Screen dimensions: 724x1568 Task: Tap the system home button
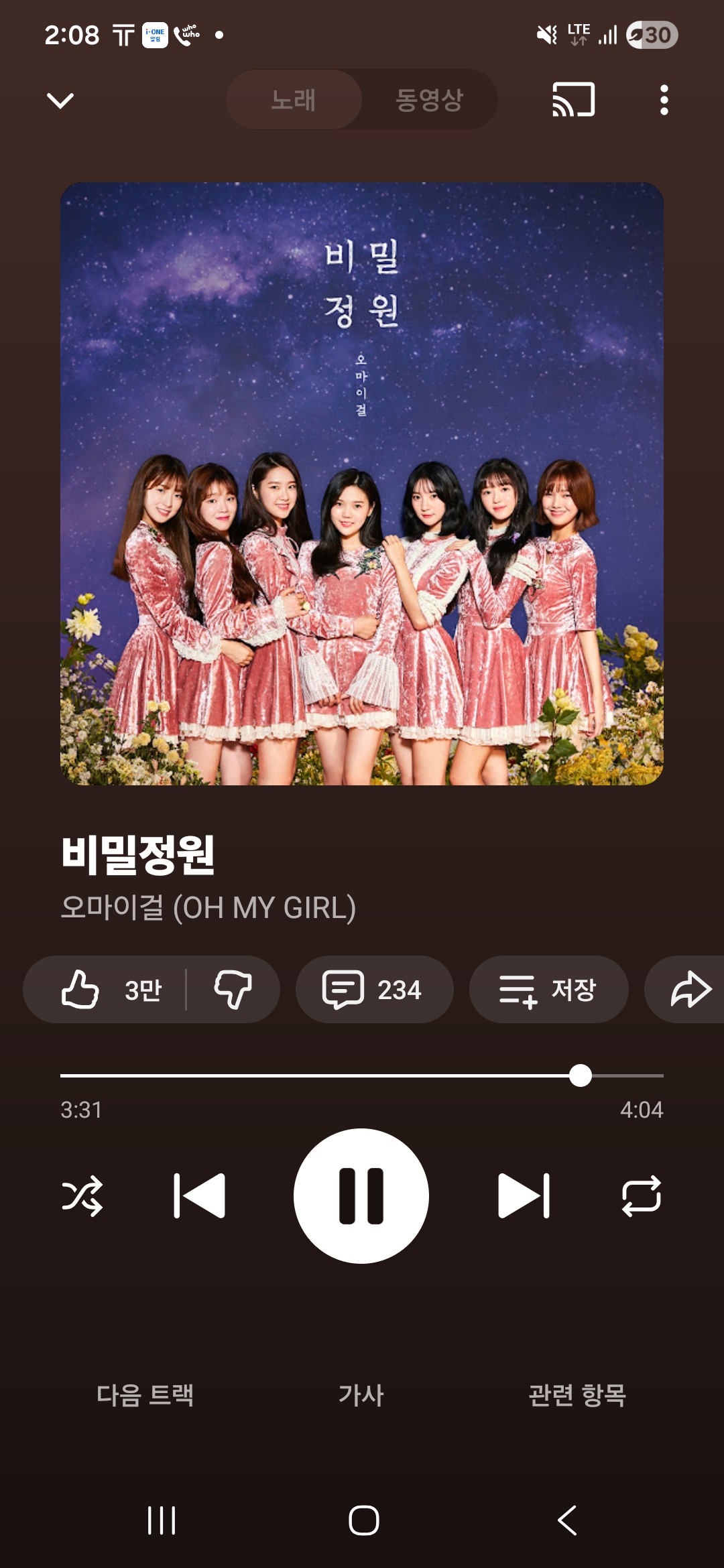click(363, 1520)
